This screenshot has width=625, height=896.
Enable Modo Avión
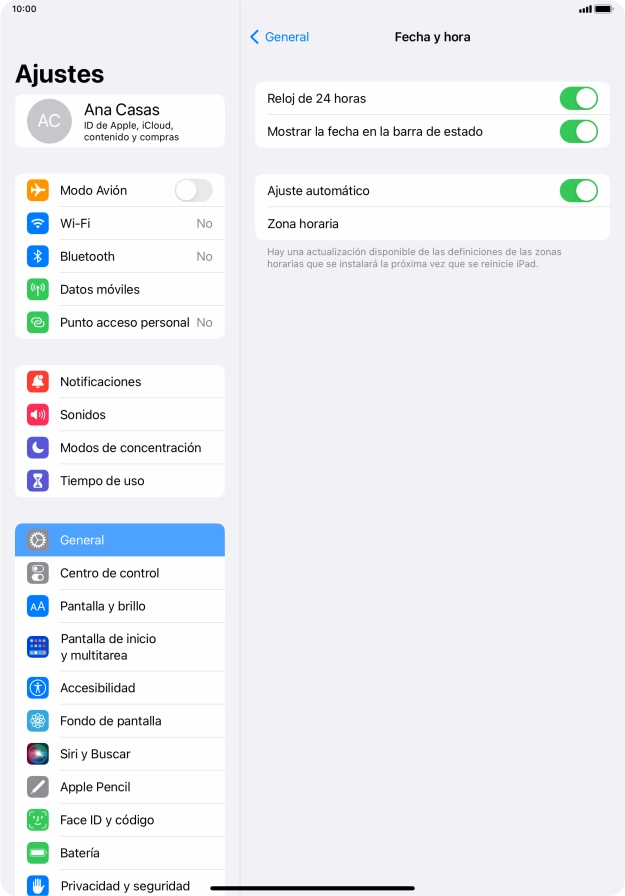tap(193, 190)
